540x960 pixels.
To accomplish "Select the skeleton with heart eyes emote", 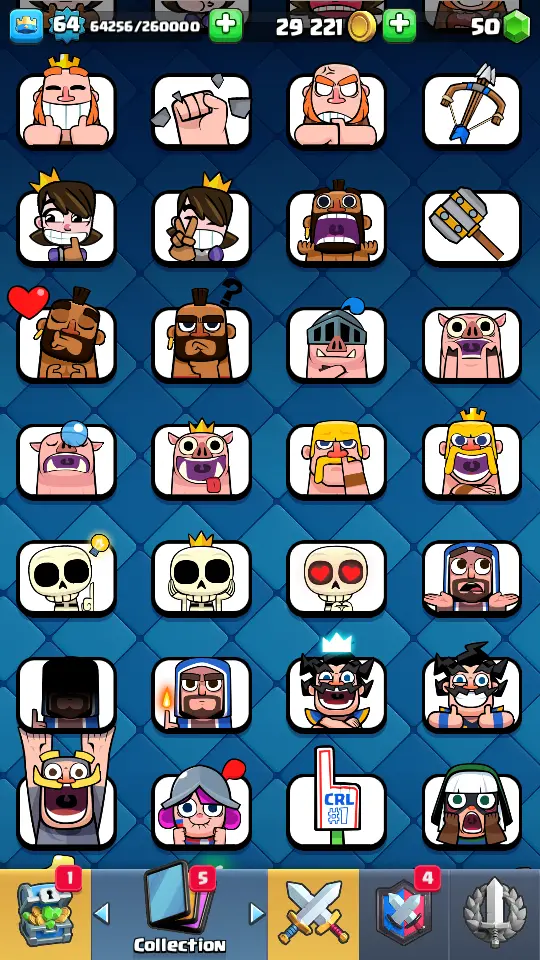I will [x=336, y=578].
